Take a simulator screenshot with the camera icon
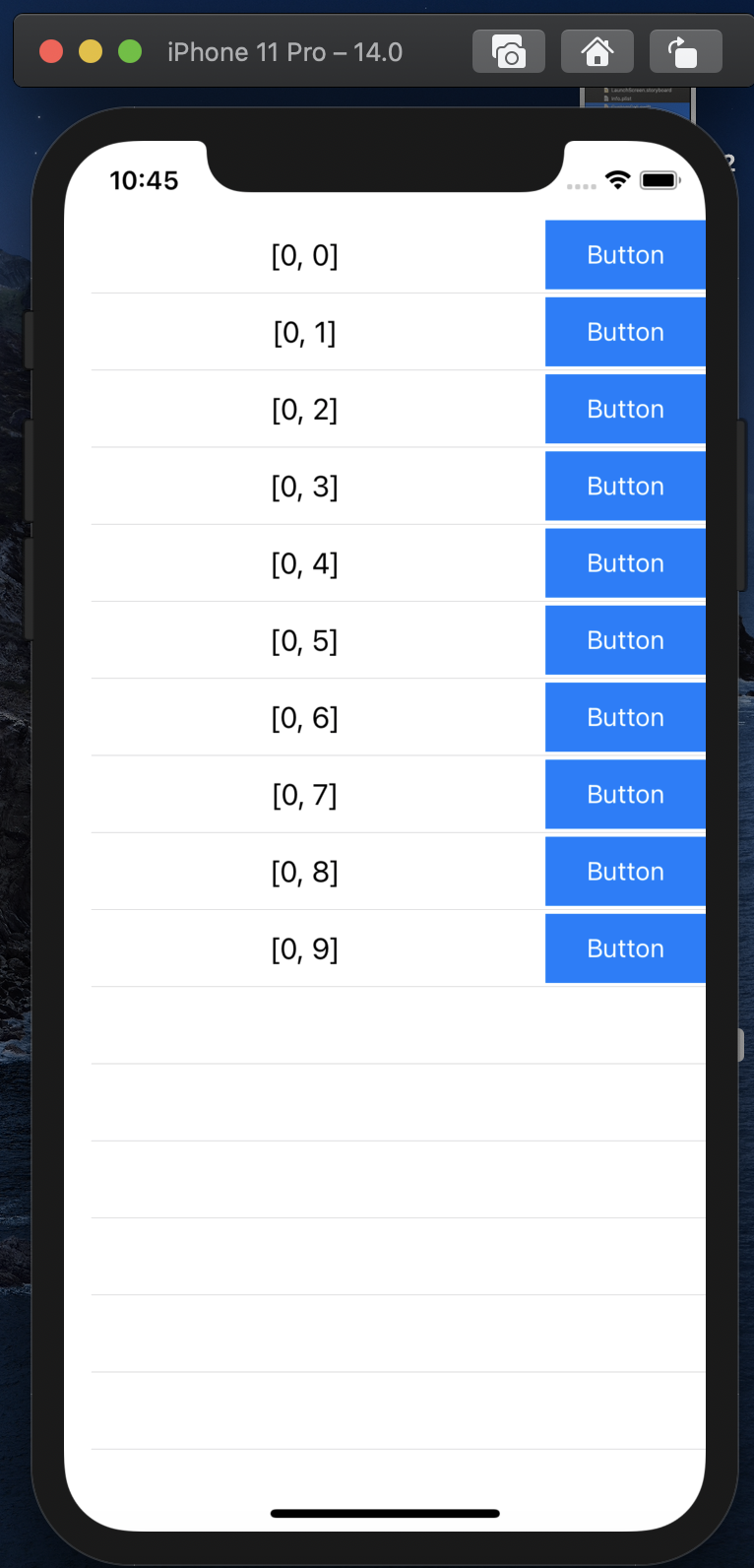 pos(508,51)
